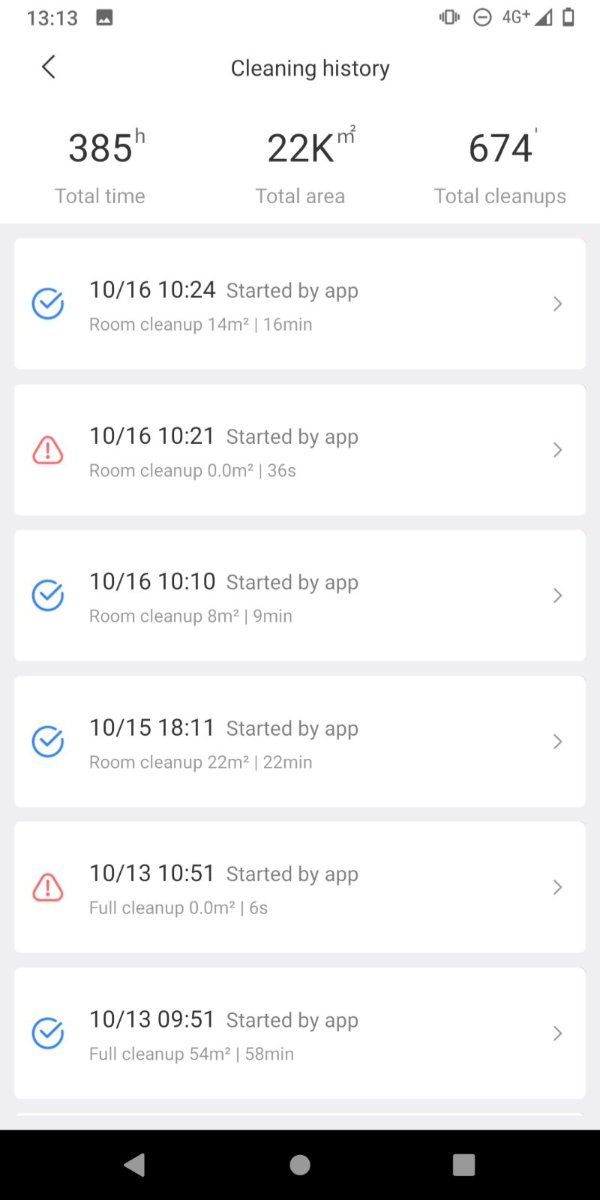The width and height of the screenshot is (600, 1200).
Task: Select the 10/13 10:51 full cleanup
Action: (x=300, y=888)
